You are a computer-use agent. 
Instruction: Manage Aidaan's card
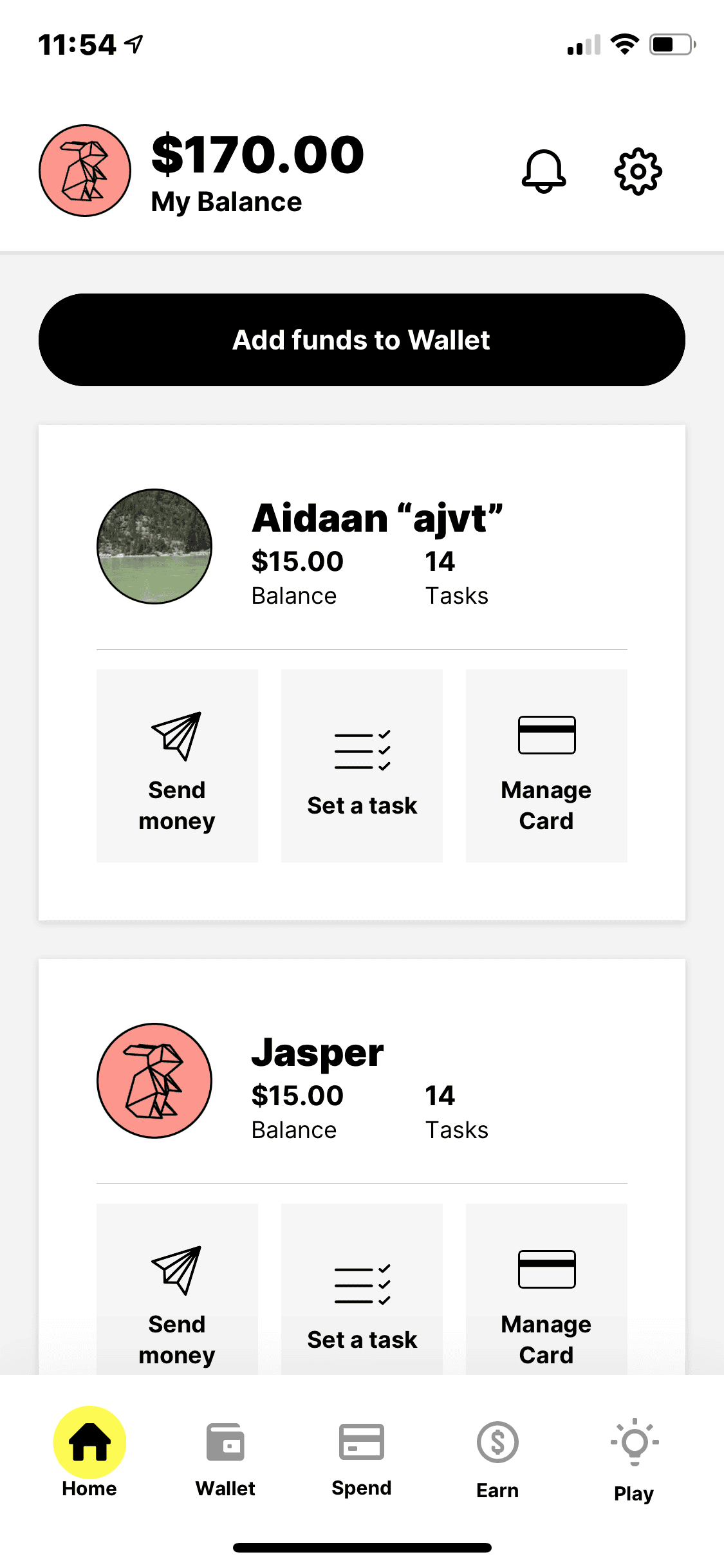tap(546, 766)
